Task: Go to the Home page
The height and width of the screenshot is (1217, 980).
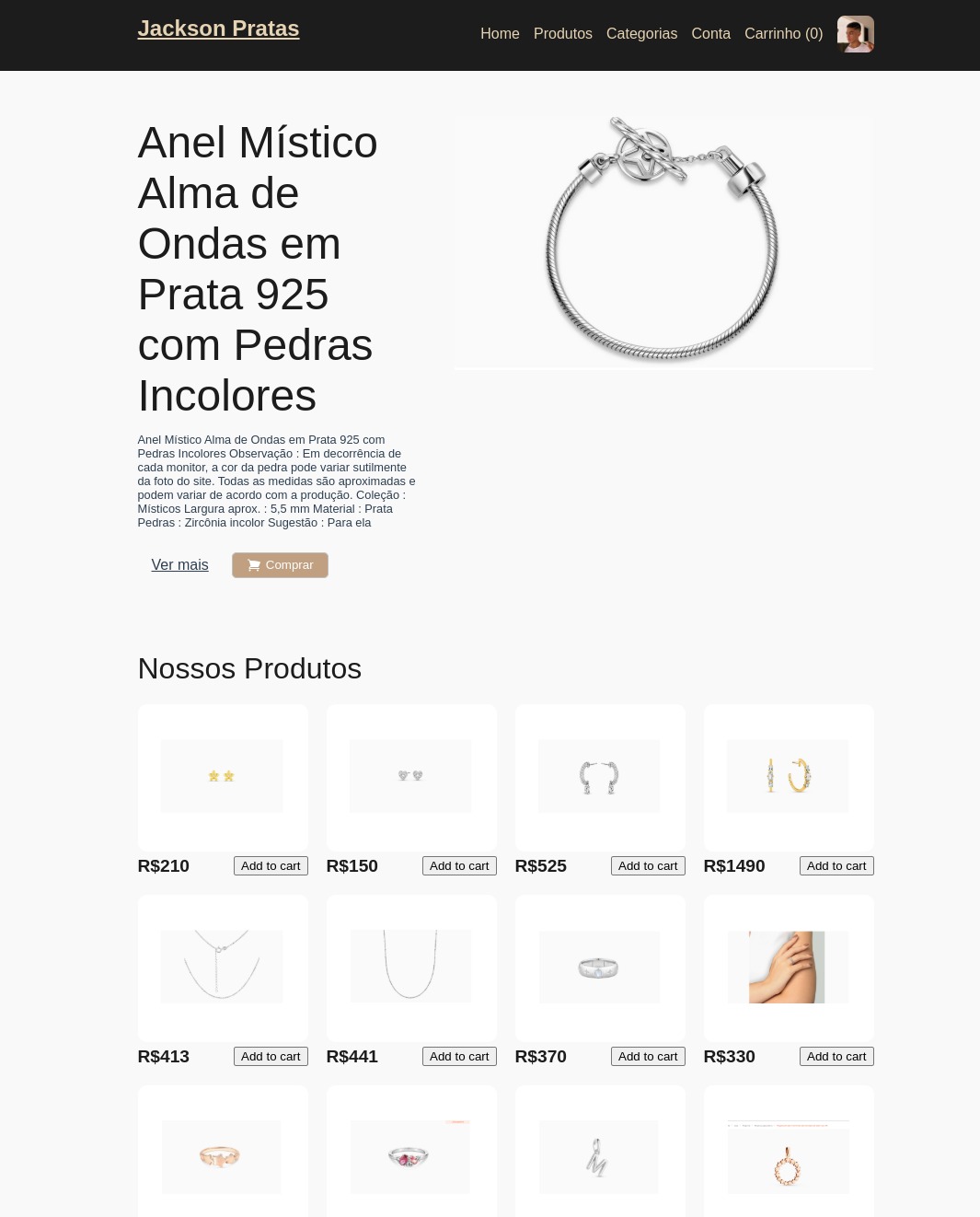Action: pos(500,34)
